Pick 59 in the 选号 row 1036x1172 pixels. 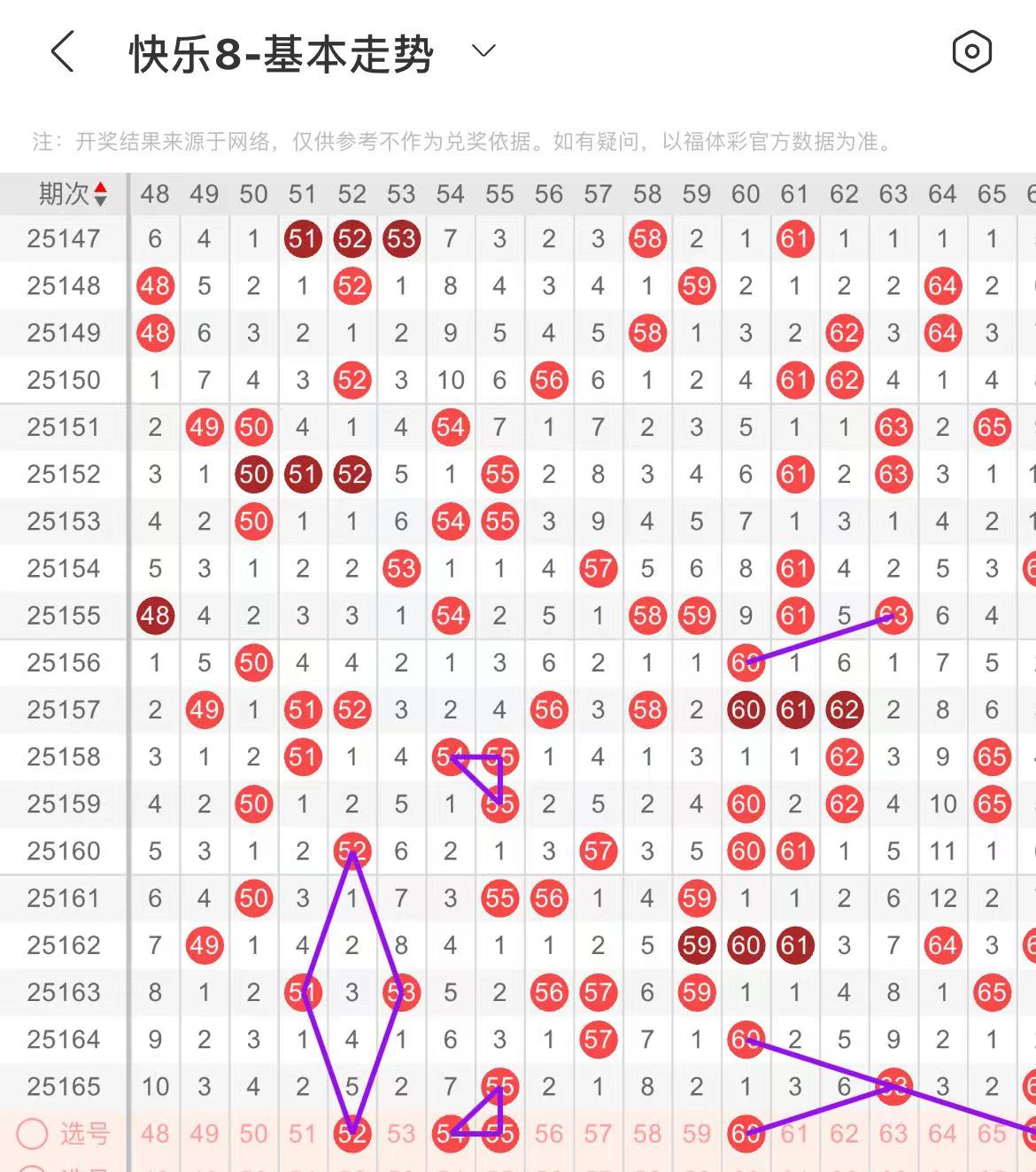coord(697,1134)
